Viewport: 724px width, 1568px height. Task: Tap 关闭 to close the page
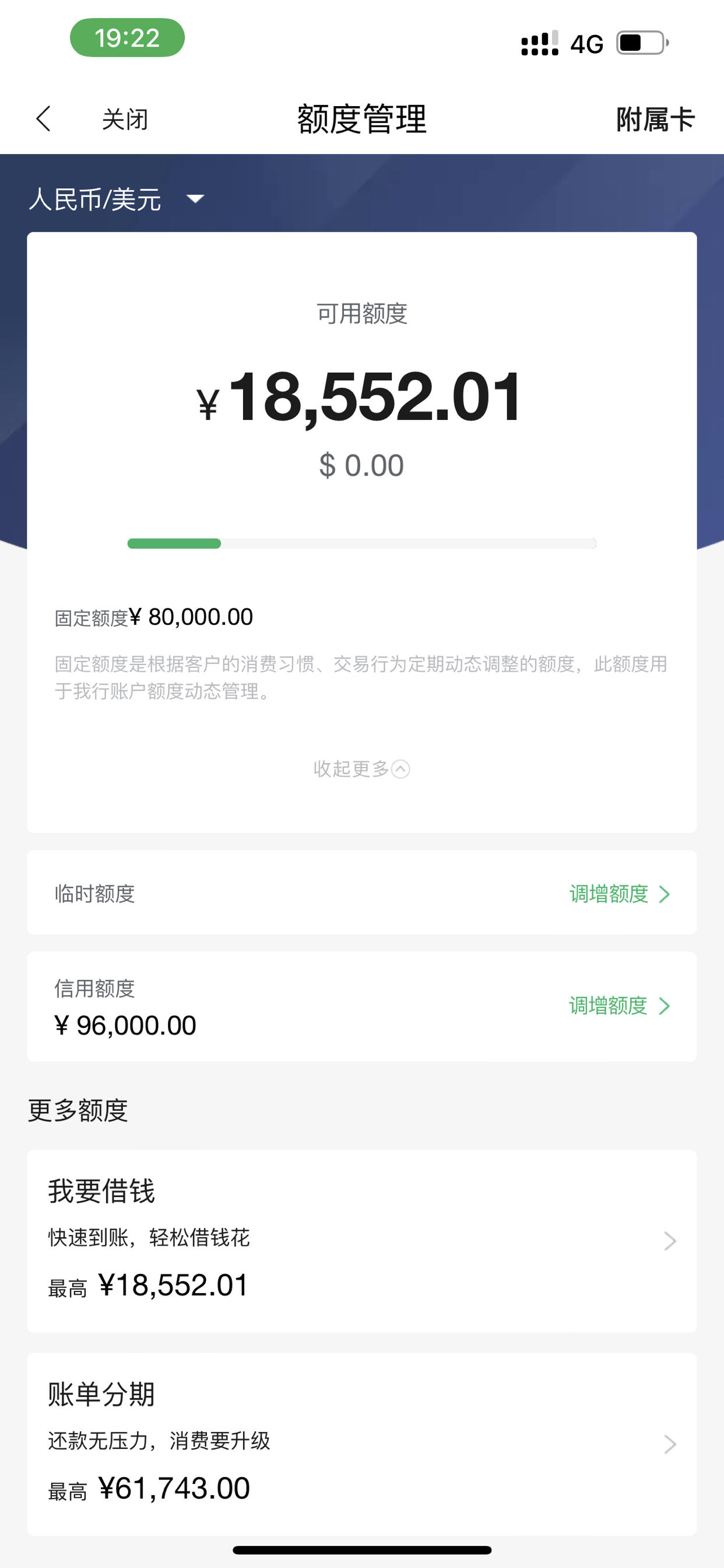125,120
